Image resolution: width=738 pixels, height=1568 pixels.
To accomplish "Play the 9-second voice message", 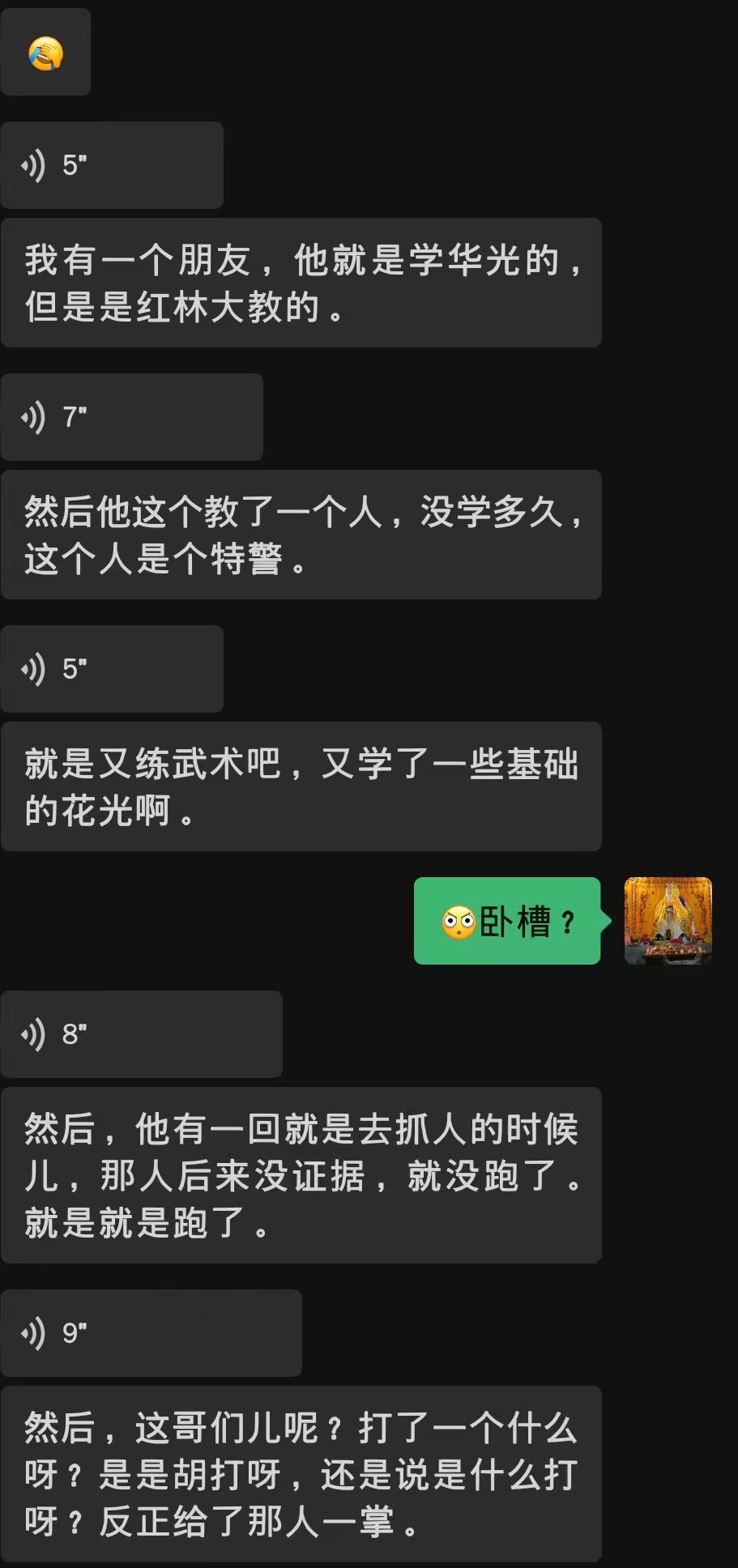I will click(151, 1333).
